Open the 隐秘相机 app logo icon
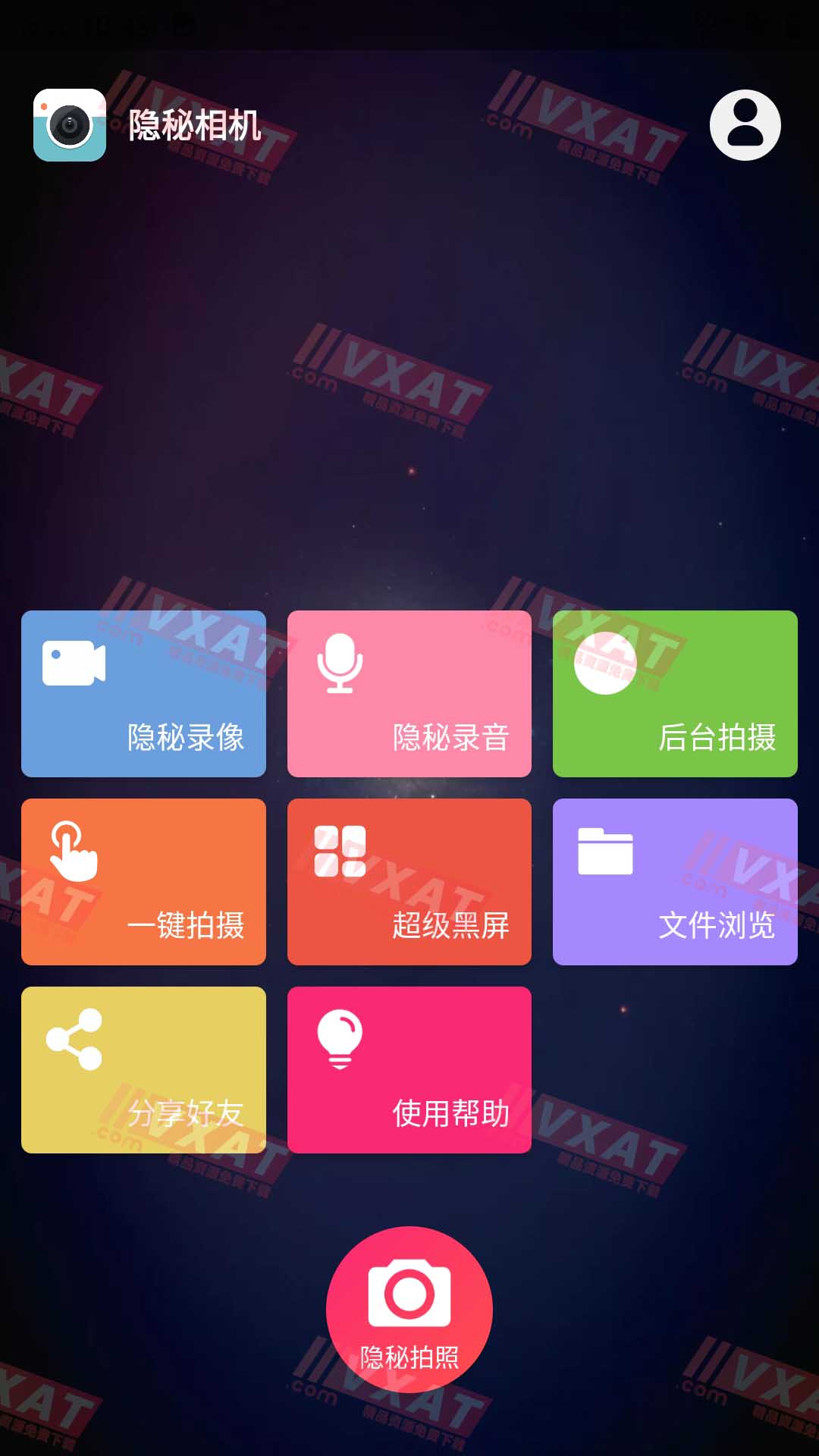The height and width of the screenshot is (1456, 819). (67, 125)
